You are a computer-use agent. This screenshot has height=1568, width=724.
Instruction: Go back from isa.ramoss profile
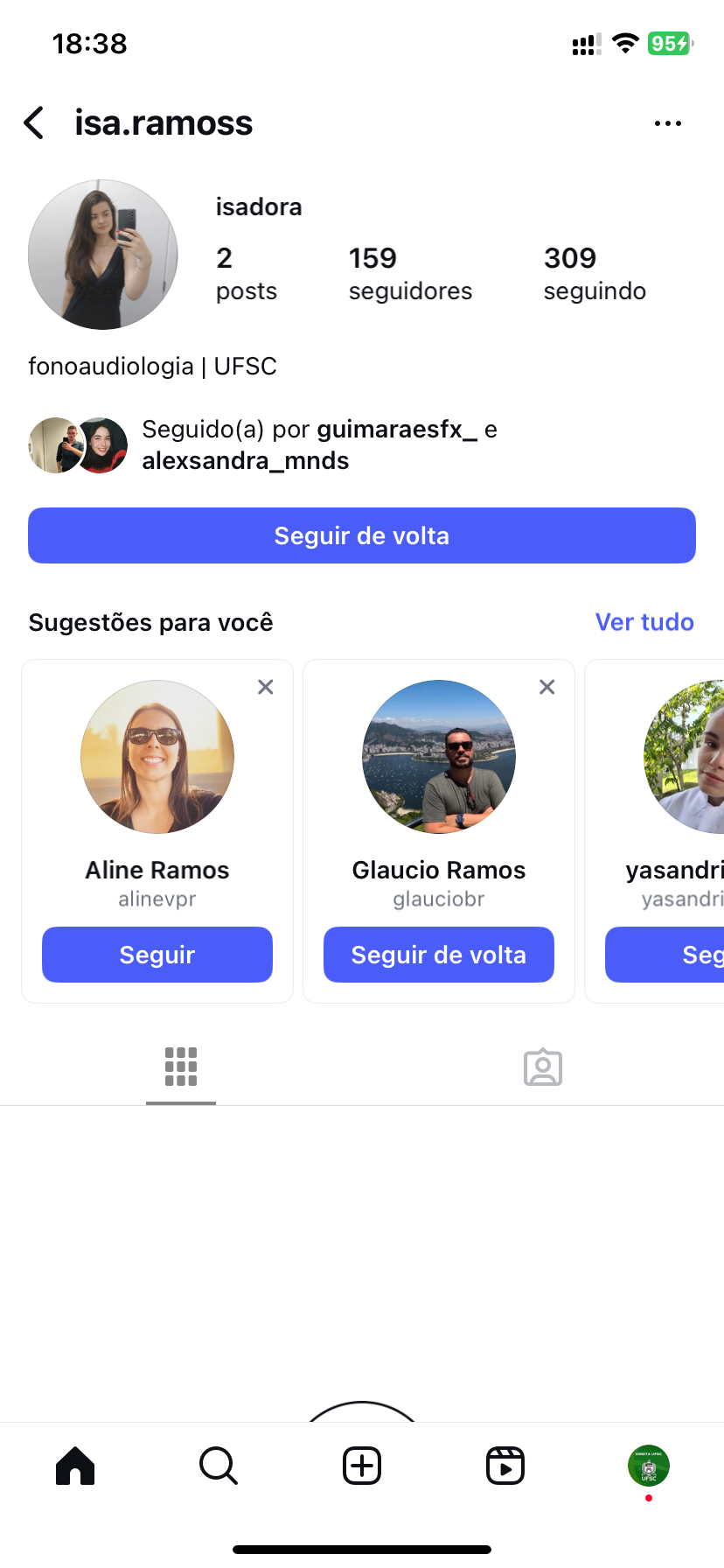coord(34,123)
